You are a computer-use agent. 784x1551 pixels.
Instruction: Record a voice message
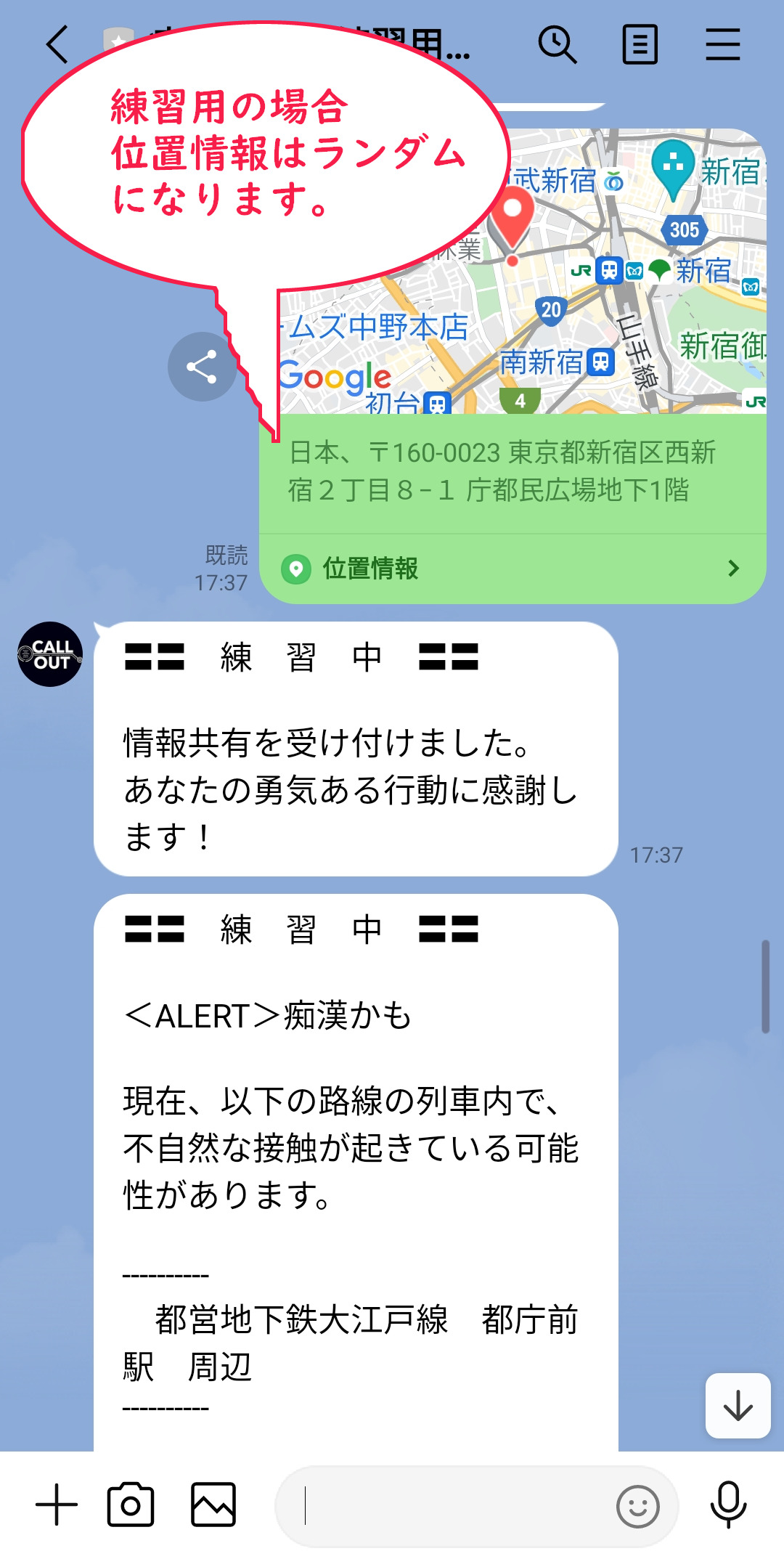click(728, 1505)
